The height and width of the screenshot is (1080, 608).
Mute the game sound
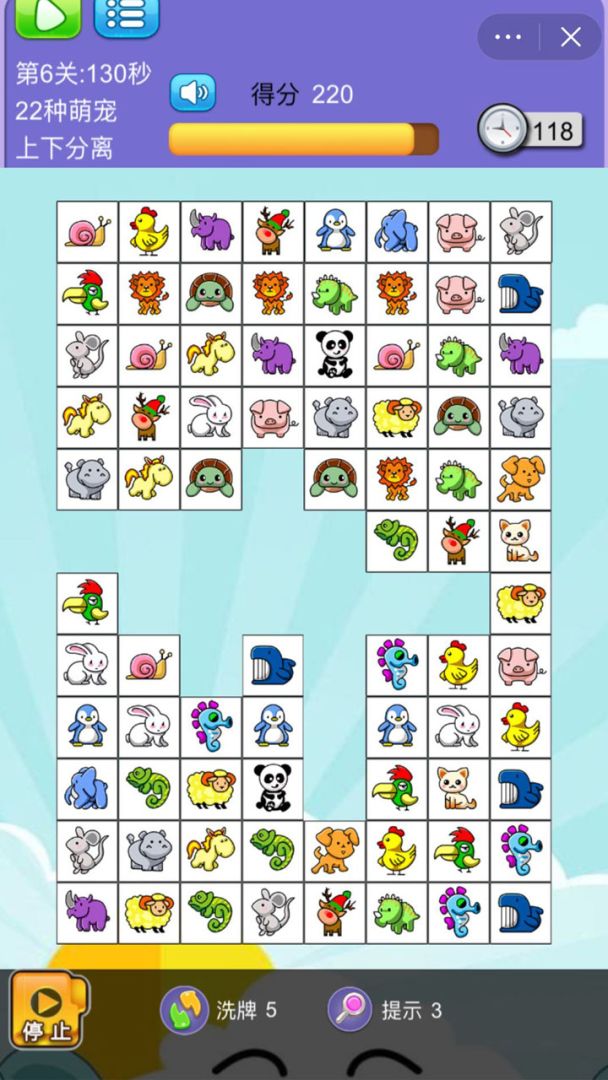point(192,93)
